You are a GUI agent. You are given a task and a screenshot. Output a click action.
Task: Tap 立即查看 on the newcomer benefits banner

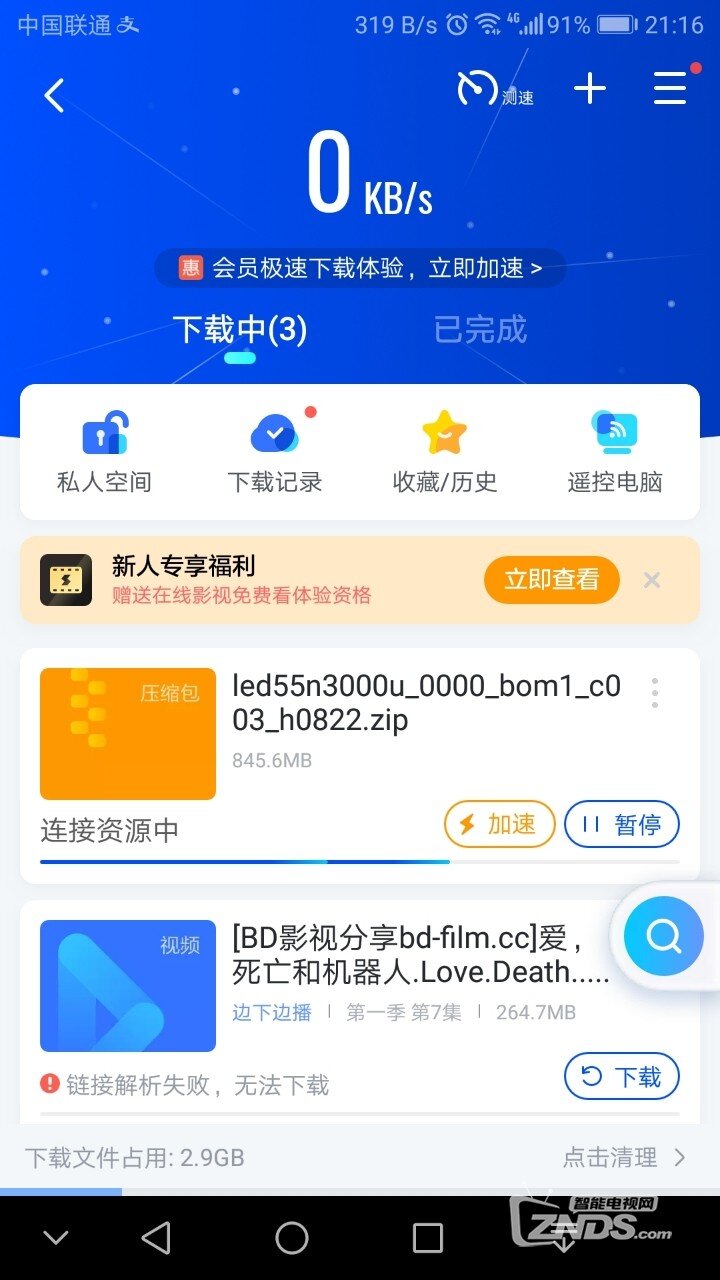click(552, 580)
